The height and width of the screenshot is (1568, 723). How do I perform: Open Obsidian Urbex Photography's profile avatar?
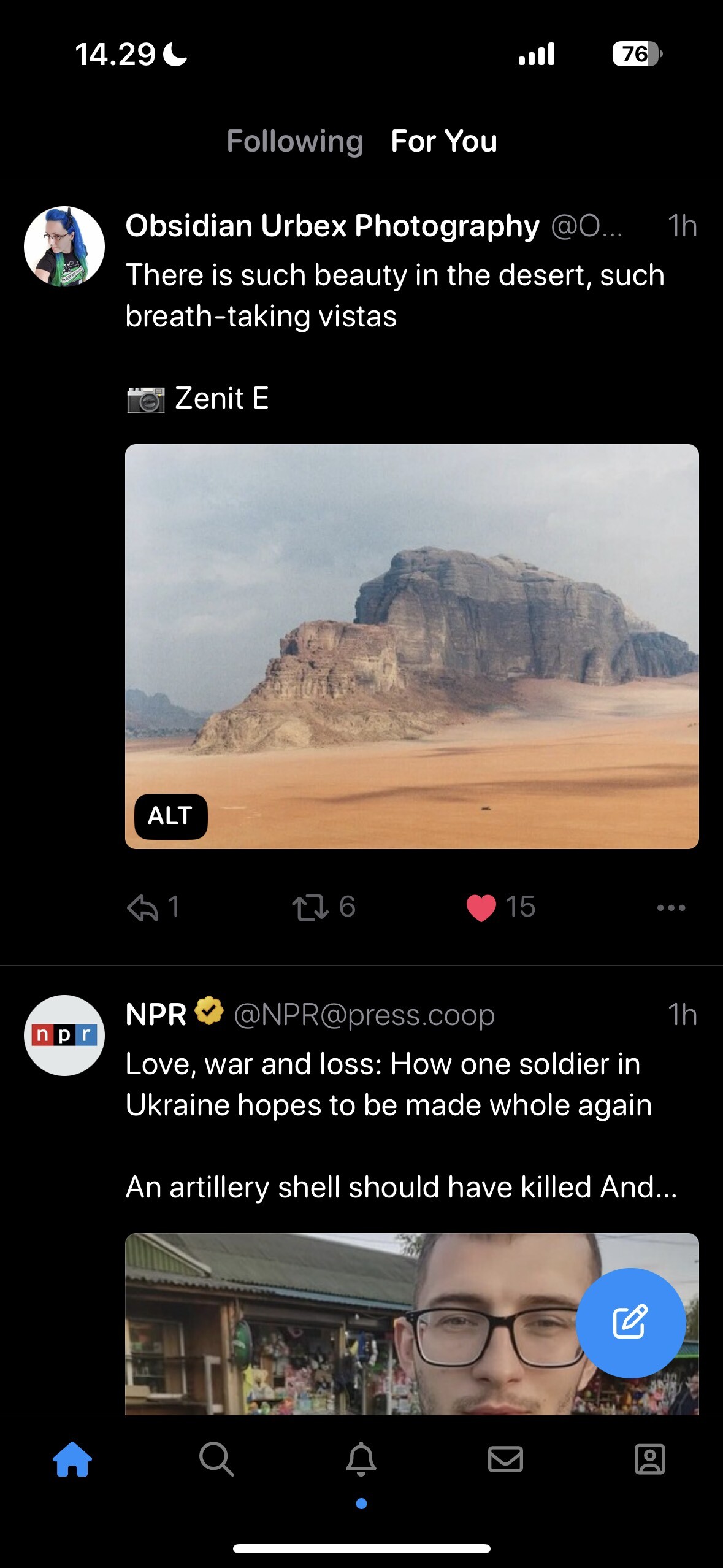click(64, 247)
